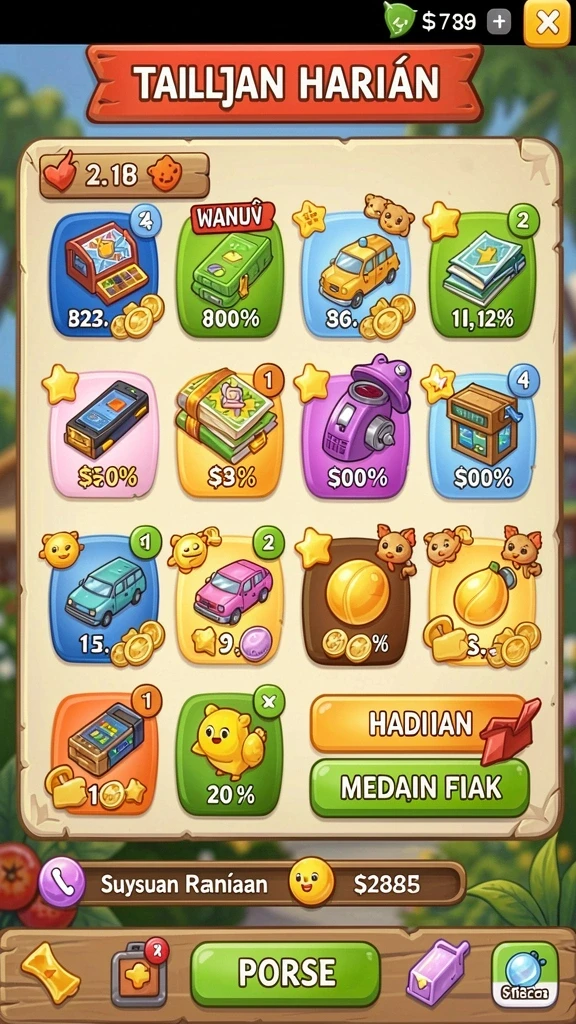Viewport: 576px width, 1024px height.
Task: Tap the purple phone icon beside Suysuan Raniaan
Action: (62, 884)
